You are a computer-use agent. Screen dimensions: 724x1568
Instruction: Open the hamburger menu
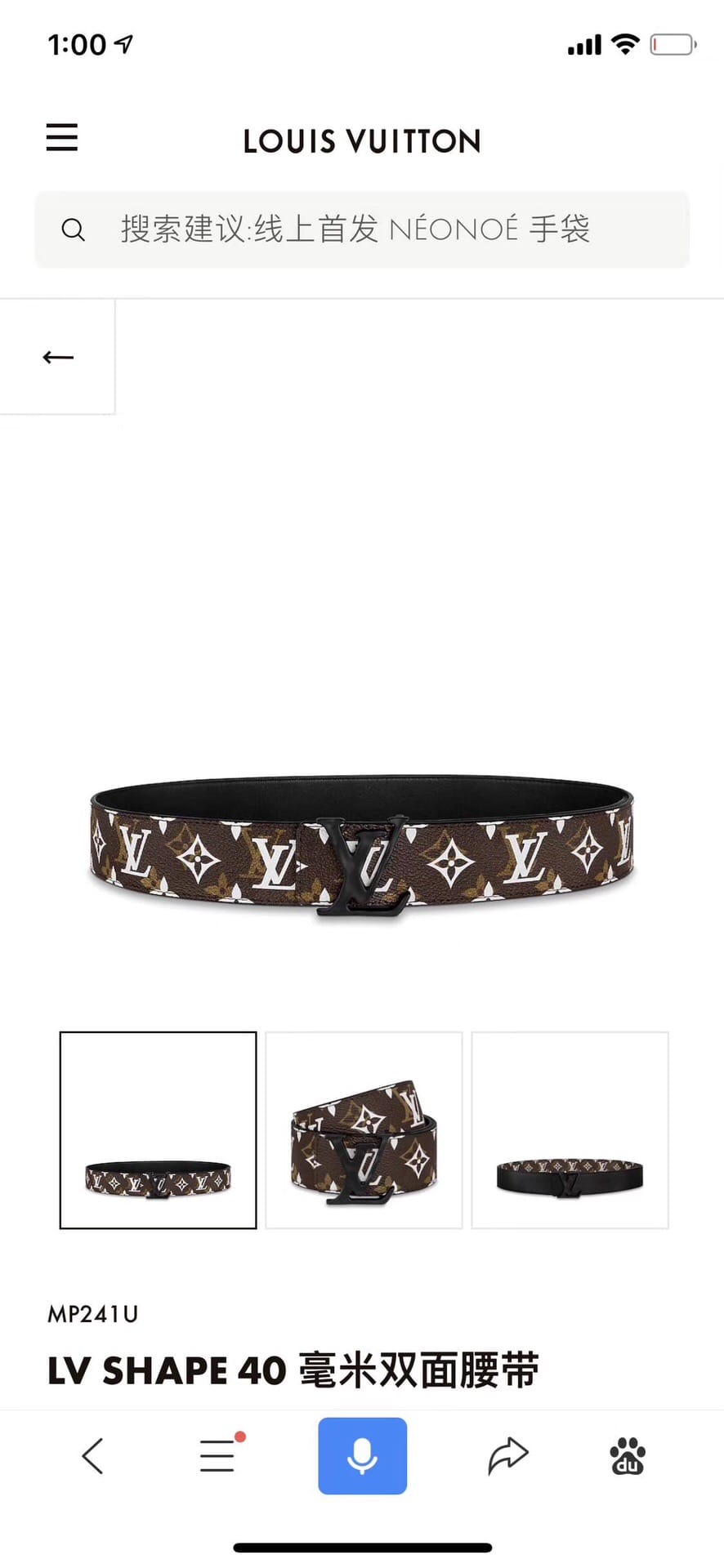coord(62,137)
